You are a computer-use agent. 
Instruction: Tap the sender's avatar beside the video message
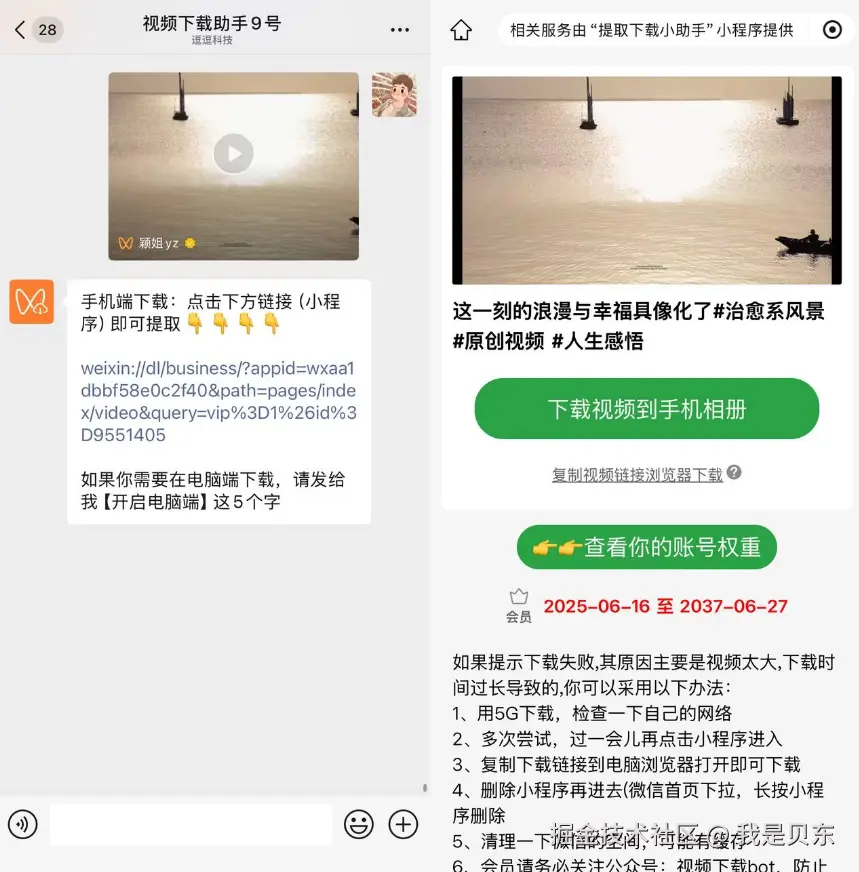pos(394,95)
